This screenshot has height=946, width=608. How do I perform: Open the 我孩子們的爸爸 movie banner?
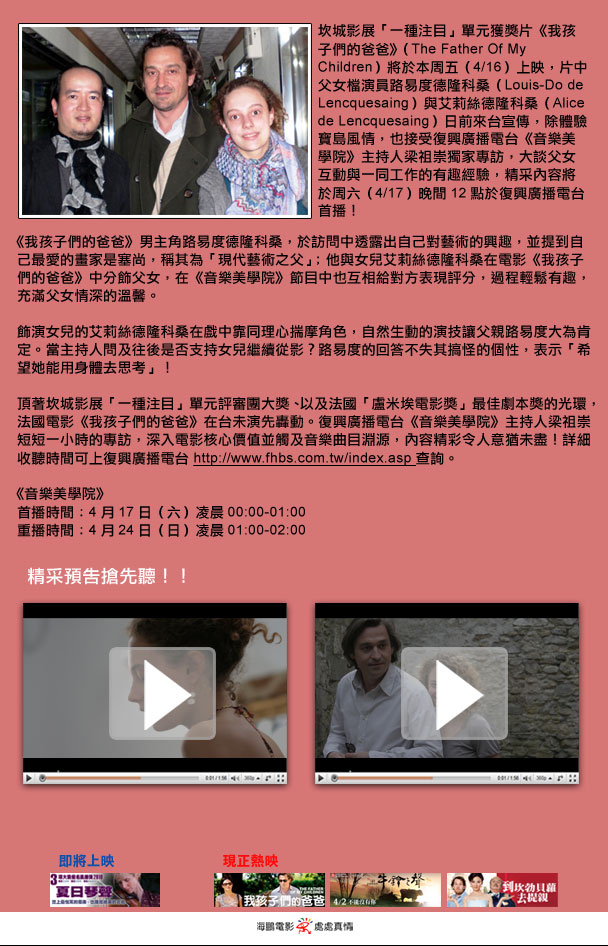click(268, 890)
